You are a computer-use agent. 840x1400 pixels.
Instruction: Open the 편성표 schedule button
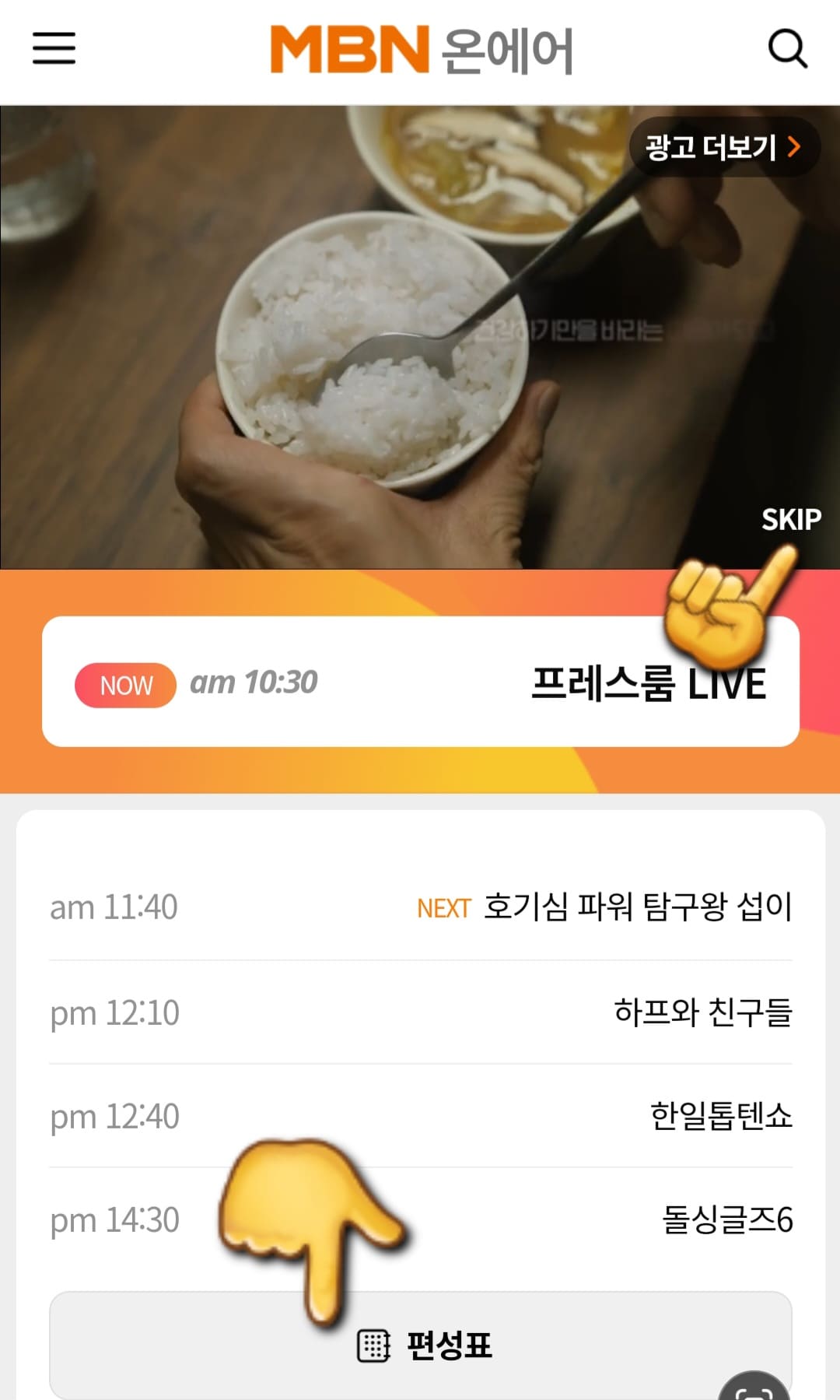420,1344
